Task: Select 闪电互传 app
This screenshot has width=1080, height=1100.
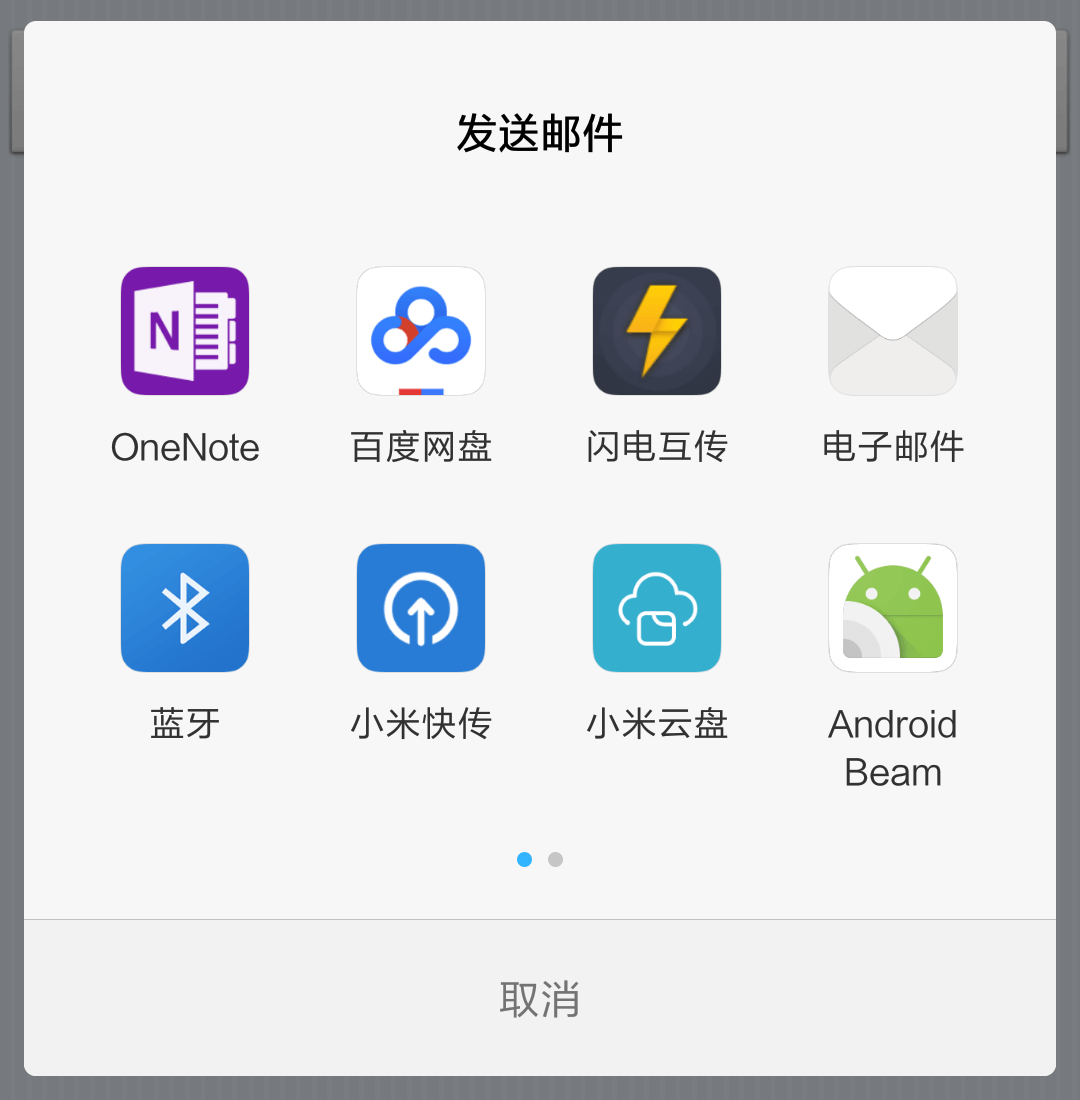Action: tap(657, 331)
